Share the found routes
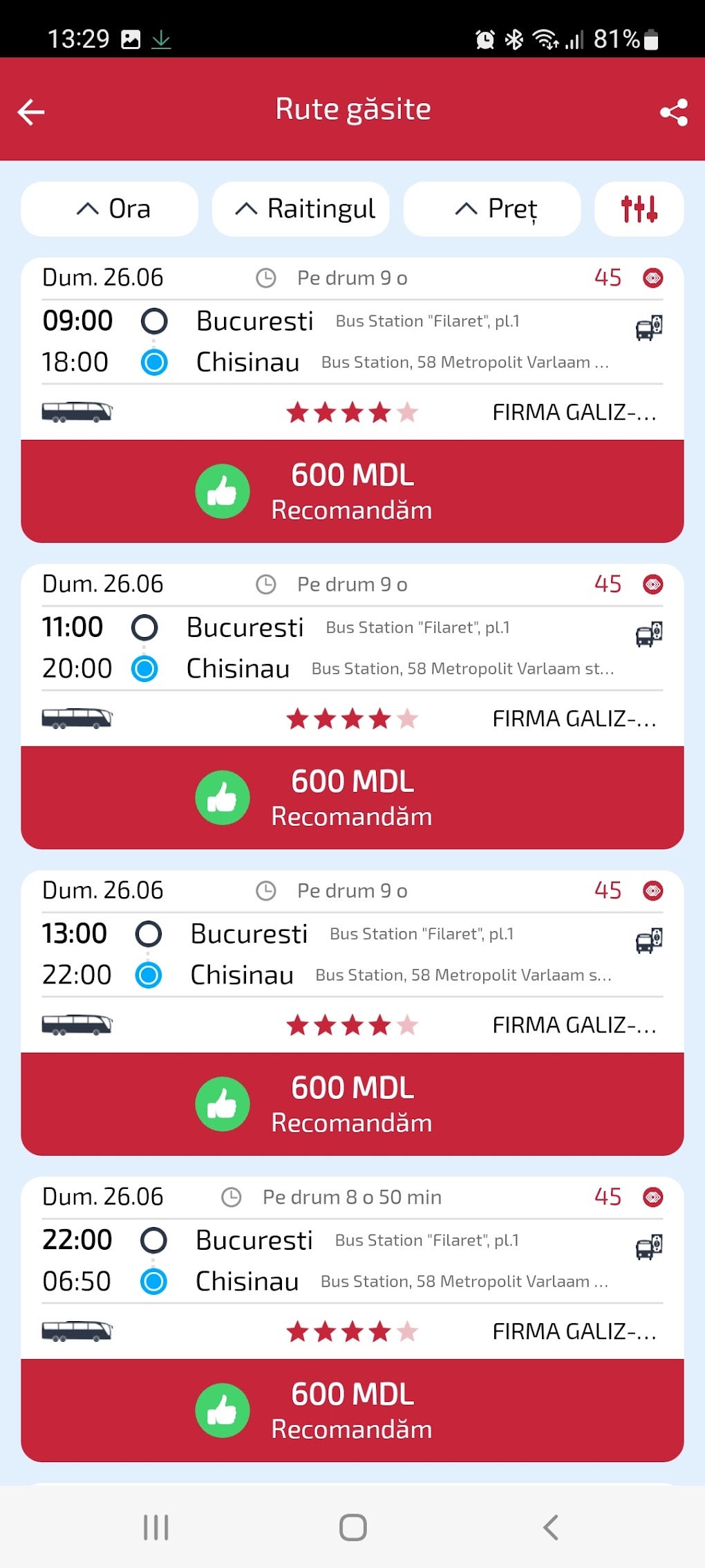The height and width of the screenshot is (1568, 705). tap(673, 112)
